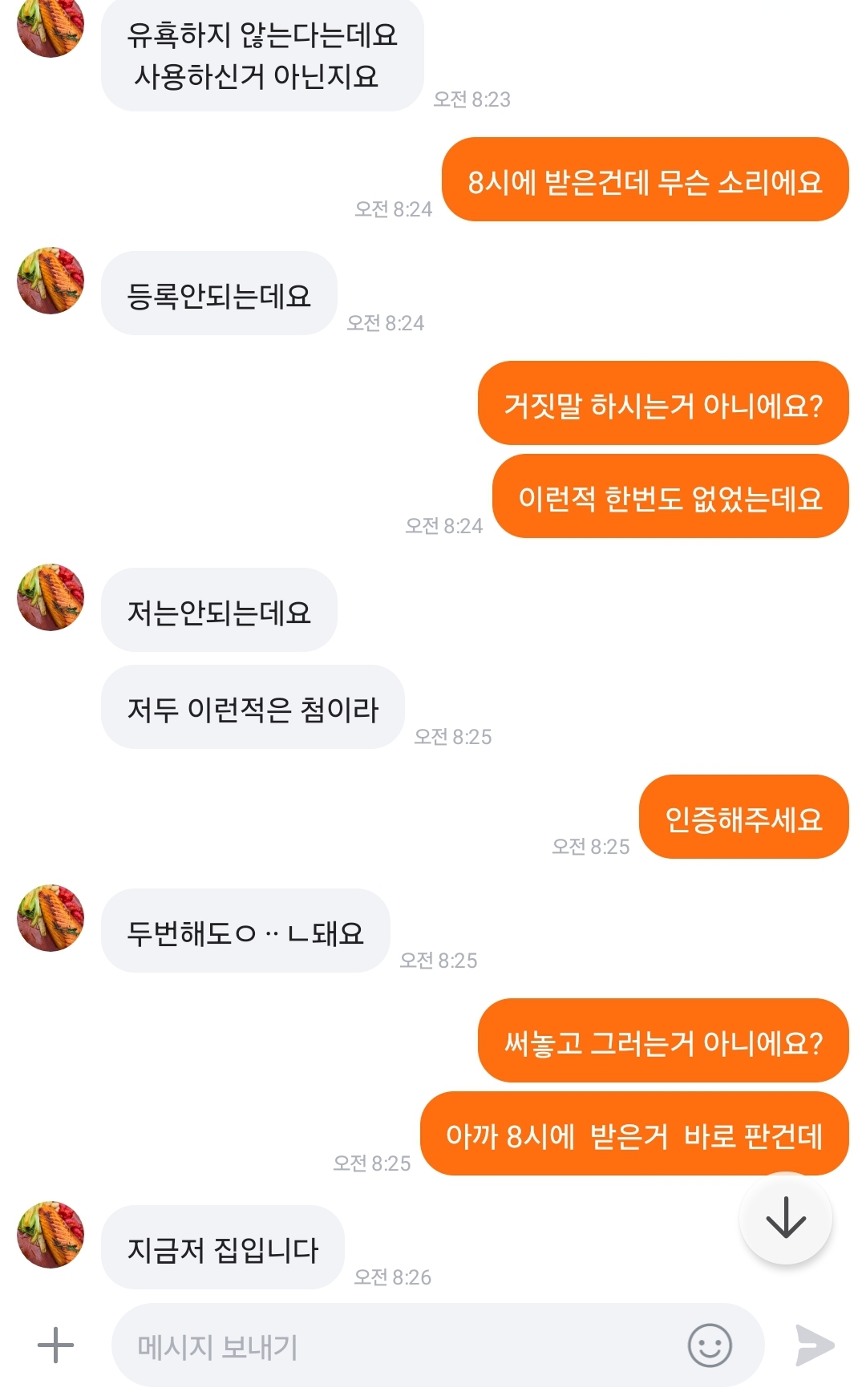
Task: Open sender's profile photo beside 지금저 집입니다
Action: point(51,1234)
